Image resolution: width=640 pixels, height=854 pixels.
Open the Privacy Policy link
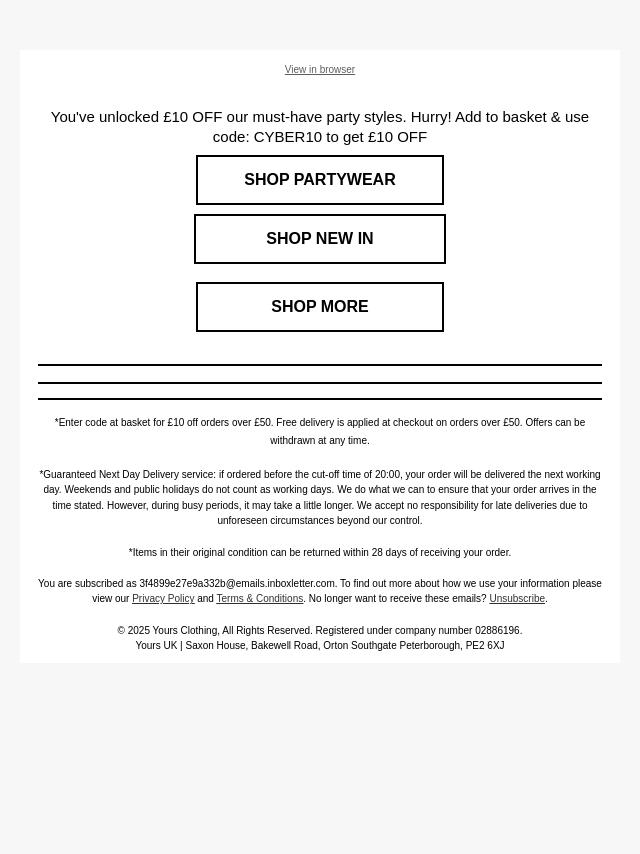(x=163, y=599)
